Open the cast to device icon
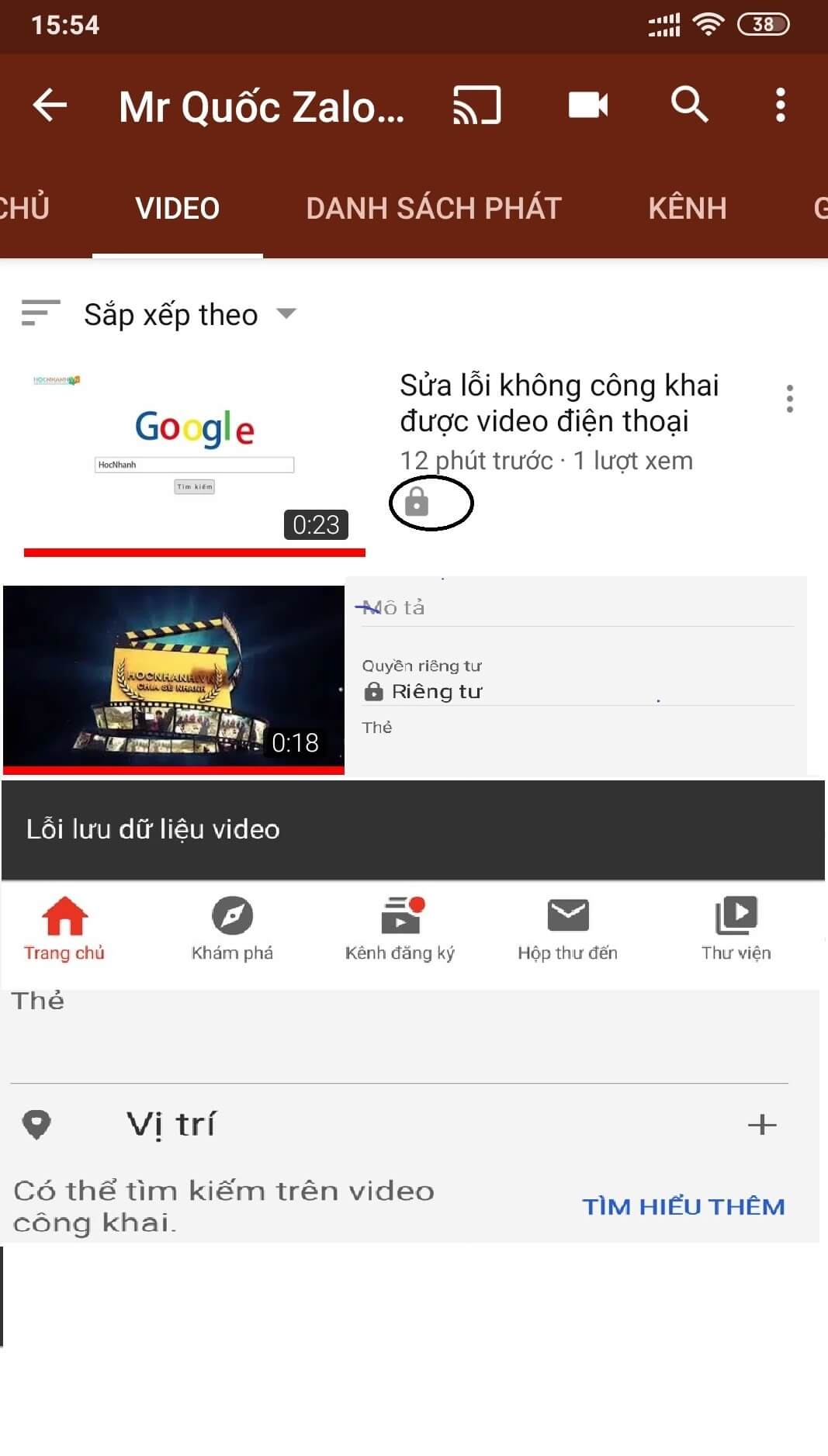 click(476, 105)
